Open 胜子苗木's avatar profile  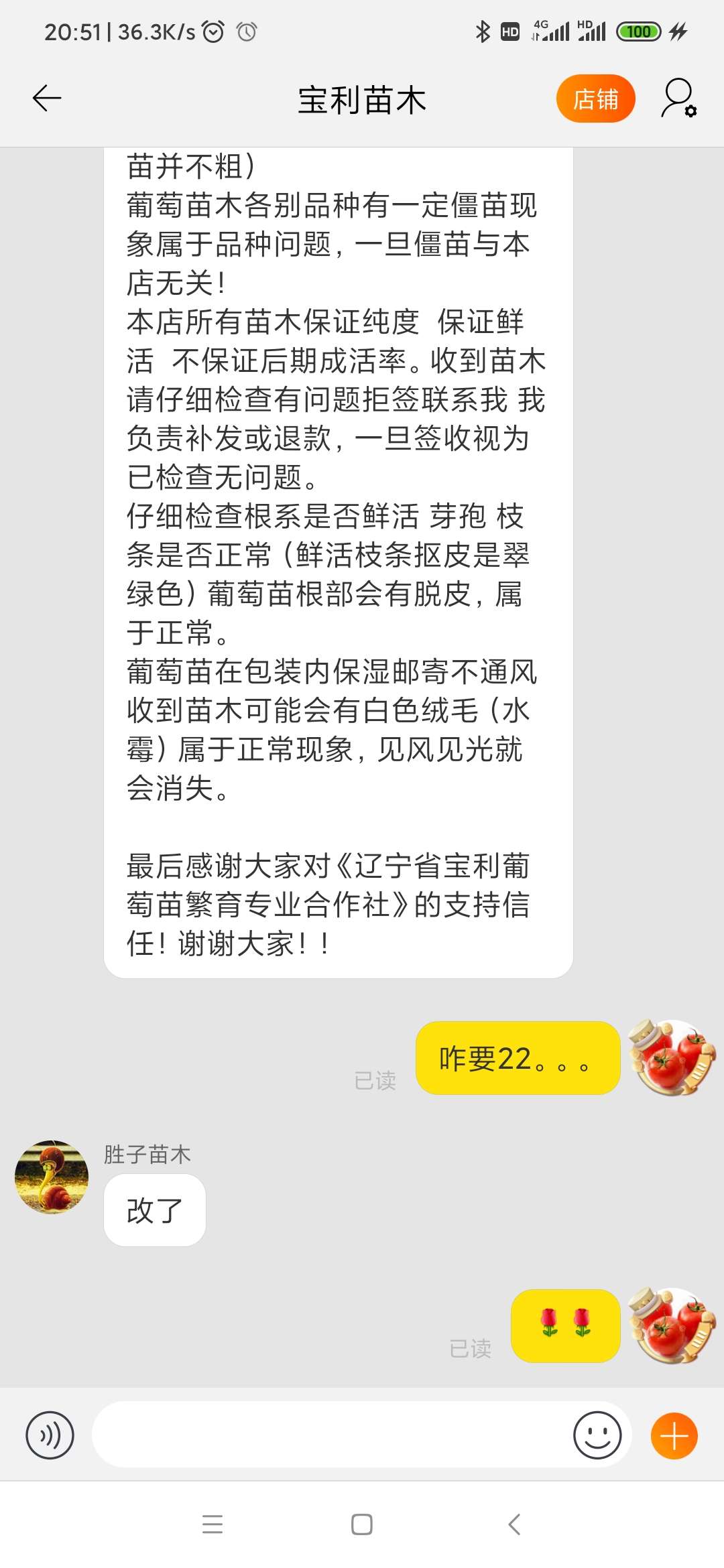point(52,1177)
